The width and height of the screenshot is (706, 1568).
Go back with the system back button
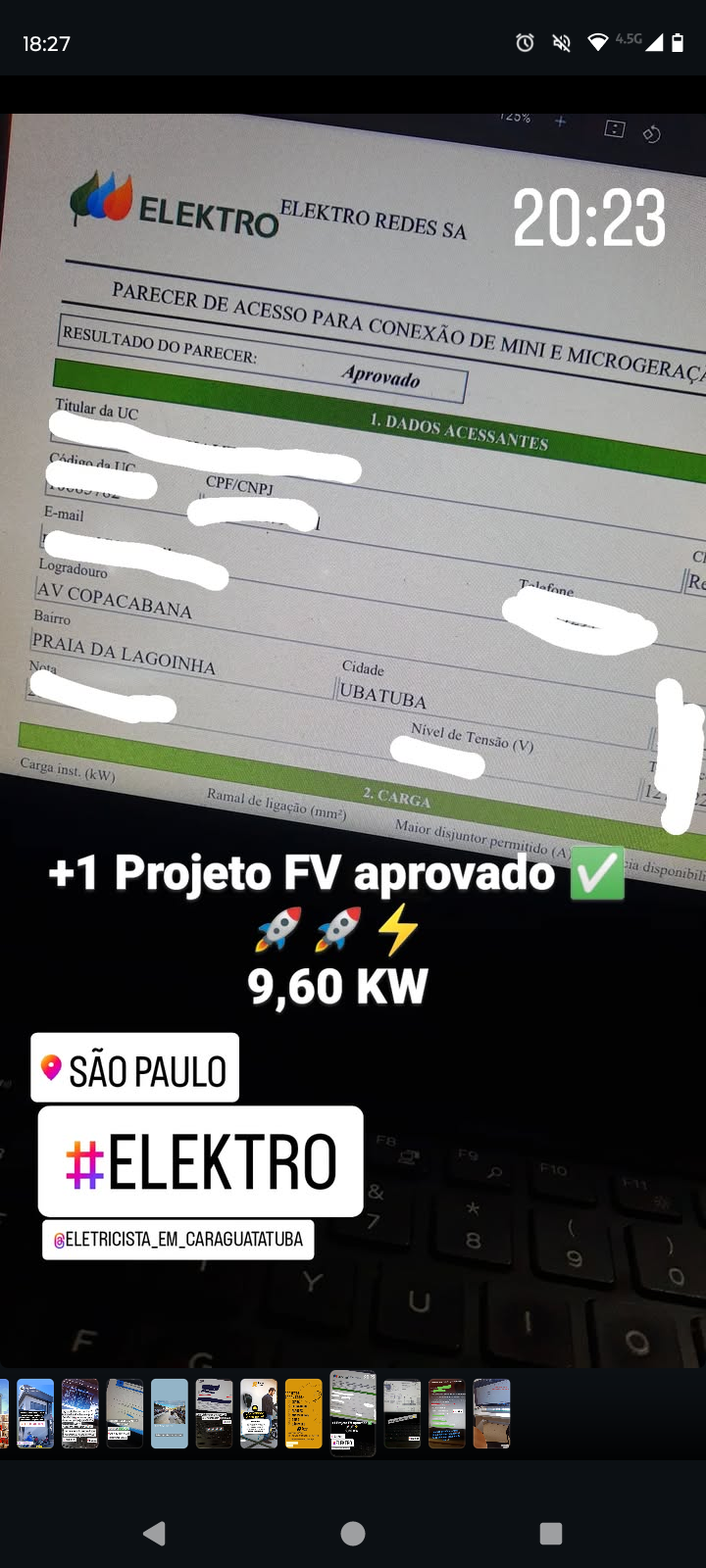click(154, 1534)
